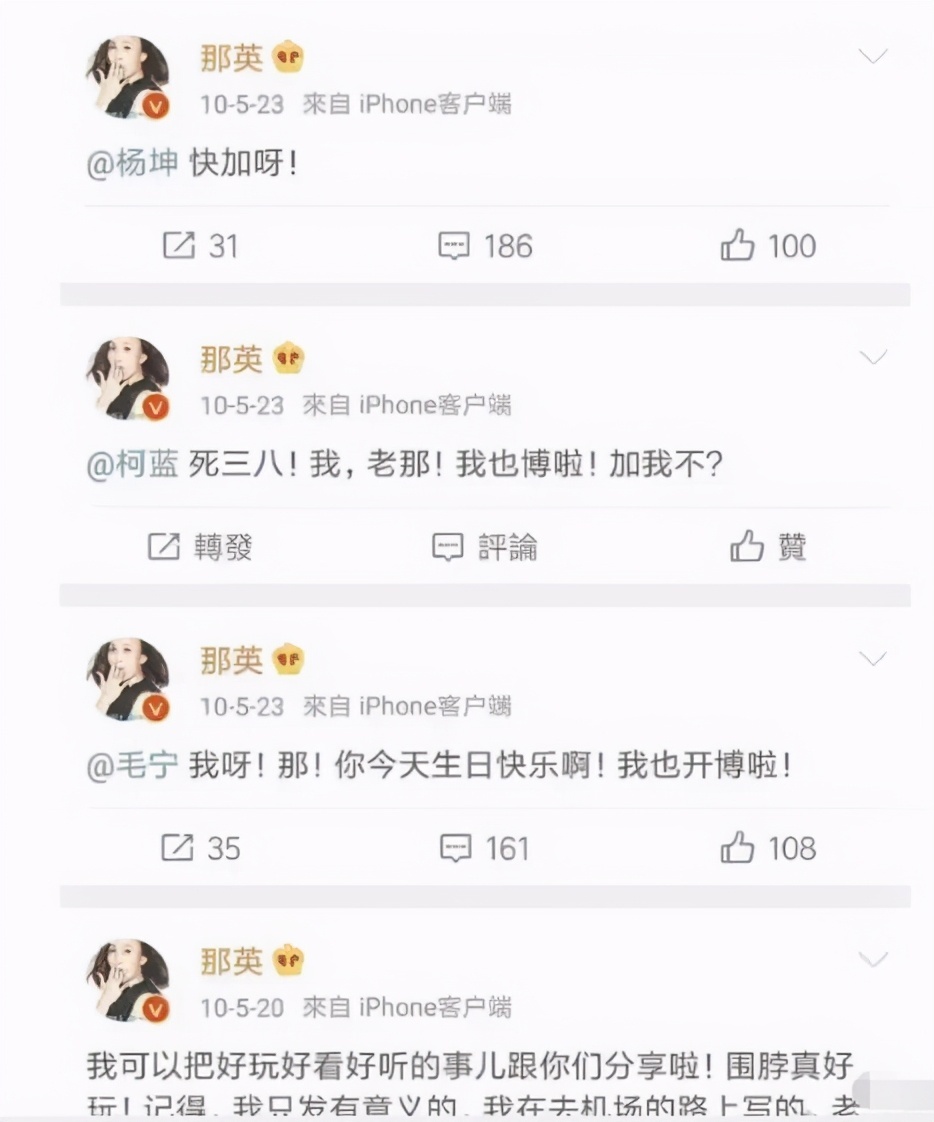Open the @柯蓝 mention link

pyautogui.click(x=134, y=466)
